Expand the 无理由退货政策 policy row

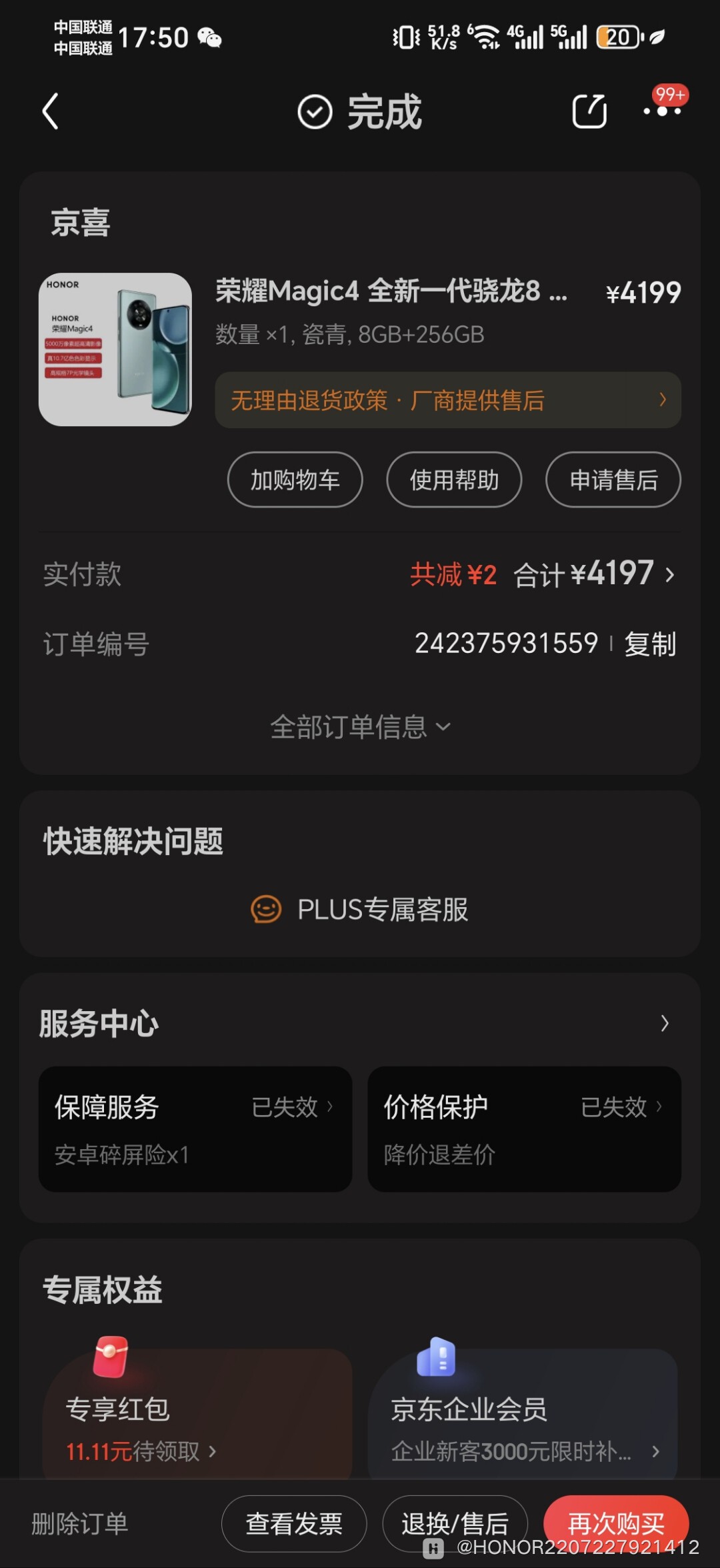[x=447, y=400]
